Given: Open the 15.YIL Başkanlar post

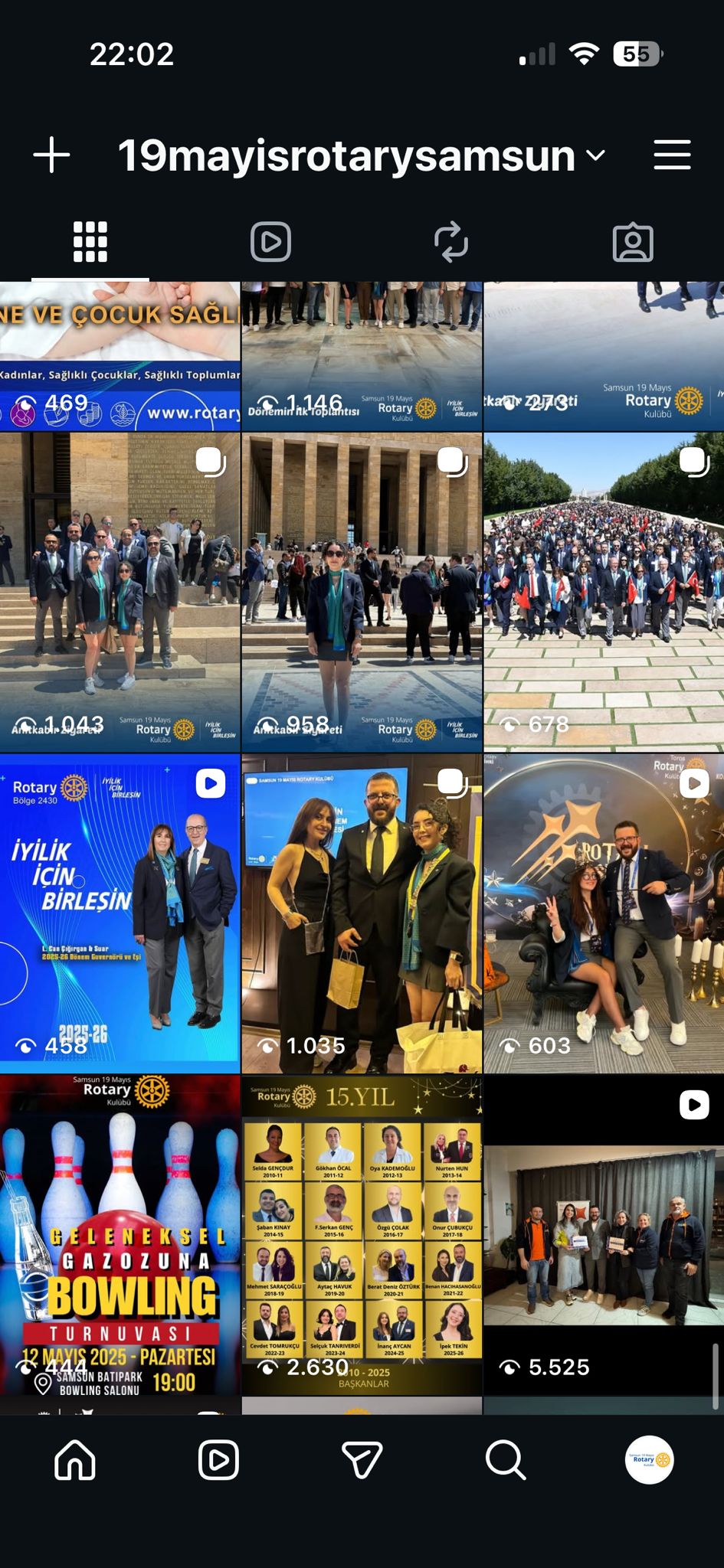Looking at the screenshot, I should pos(362,1234).
